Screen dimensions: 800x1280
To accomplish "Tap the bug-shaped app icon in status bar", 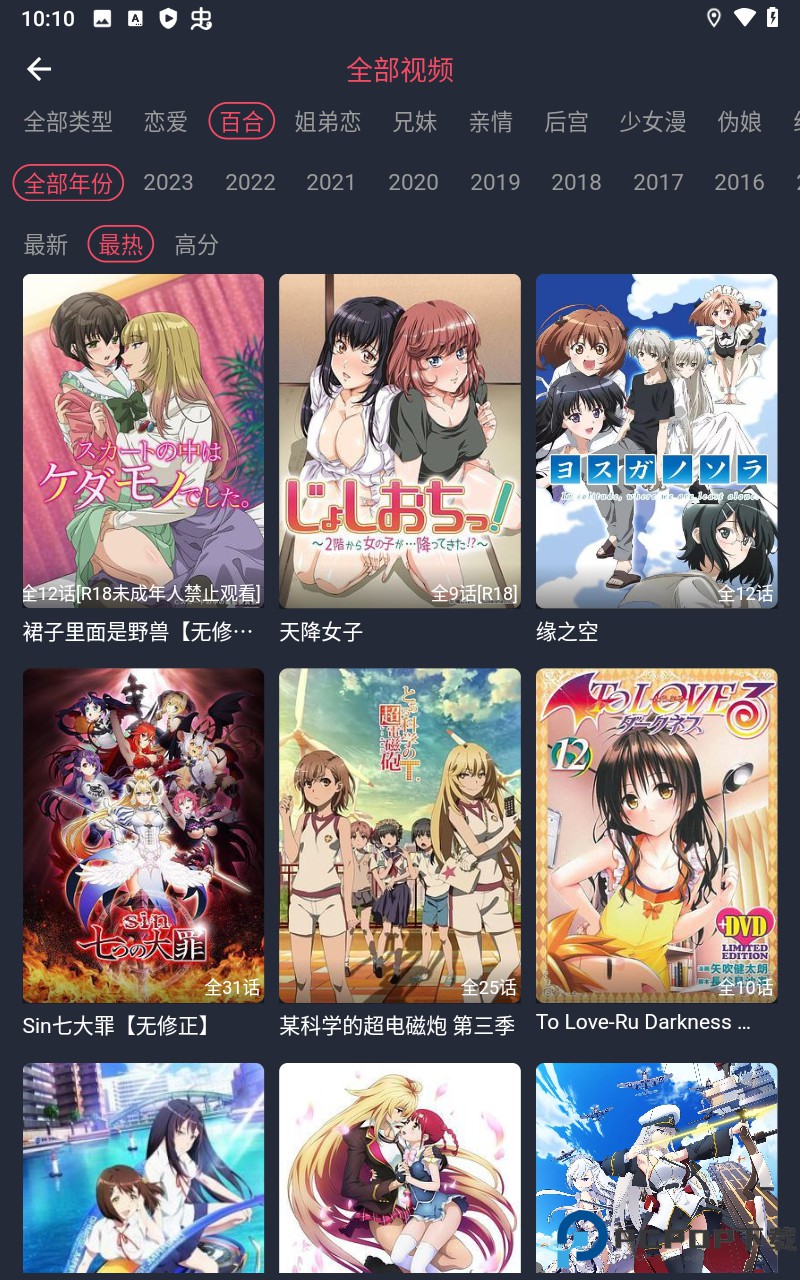I will (x=202, y=17).
